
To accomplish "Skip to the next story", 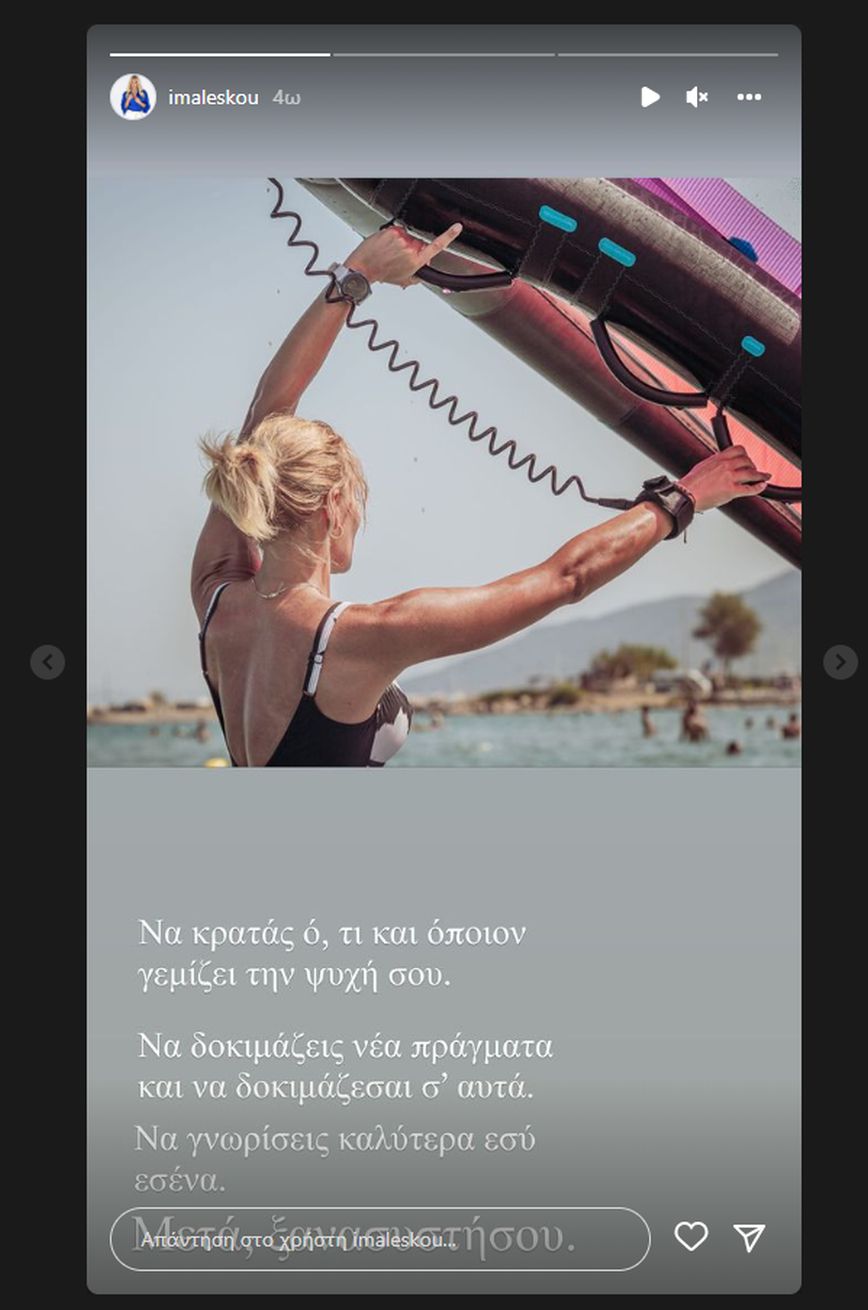I will 840,662.
